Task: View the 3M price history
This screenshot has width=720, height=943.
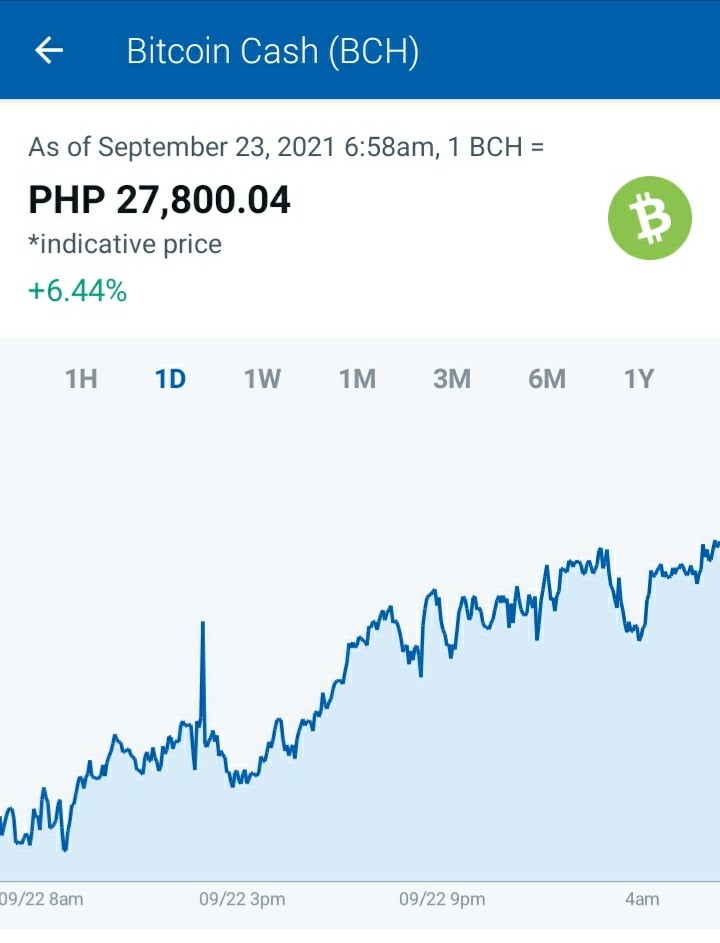Action: [452, 379]
